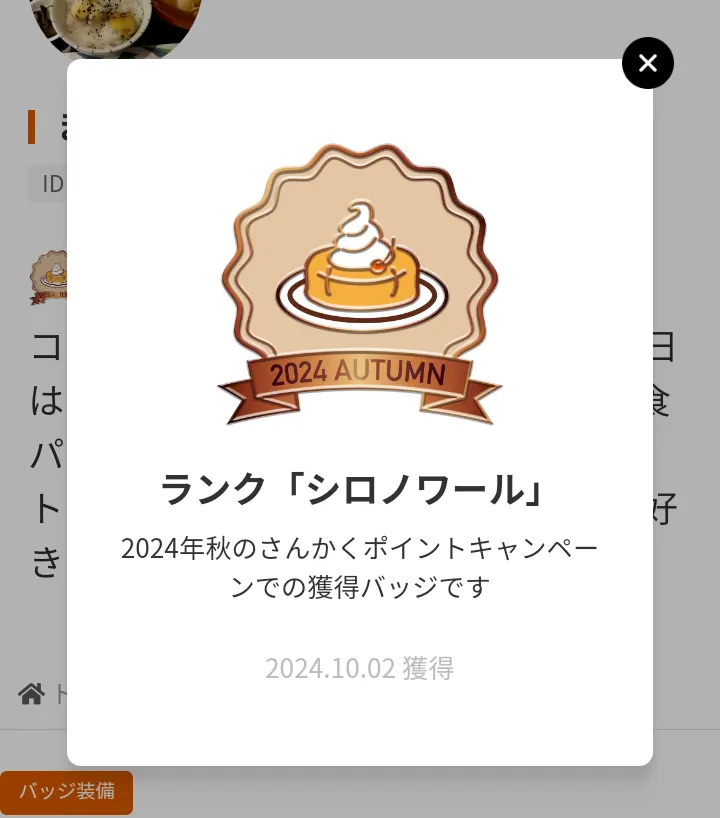
Task: Click the soft cream swirl on the badge
Action: [358, 232]
